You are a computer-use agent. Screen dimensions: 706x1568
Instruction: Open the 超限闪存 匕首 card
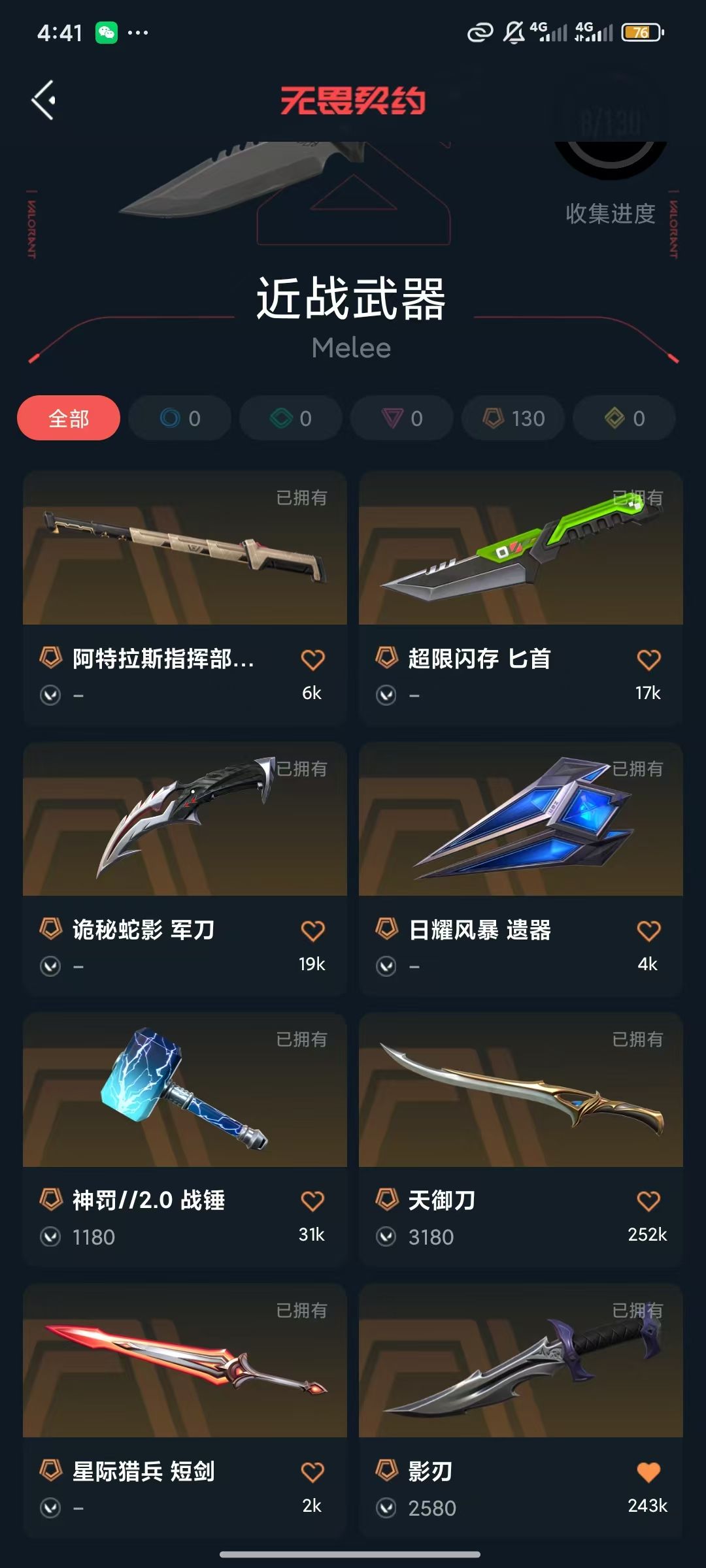521,598
